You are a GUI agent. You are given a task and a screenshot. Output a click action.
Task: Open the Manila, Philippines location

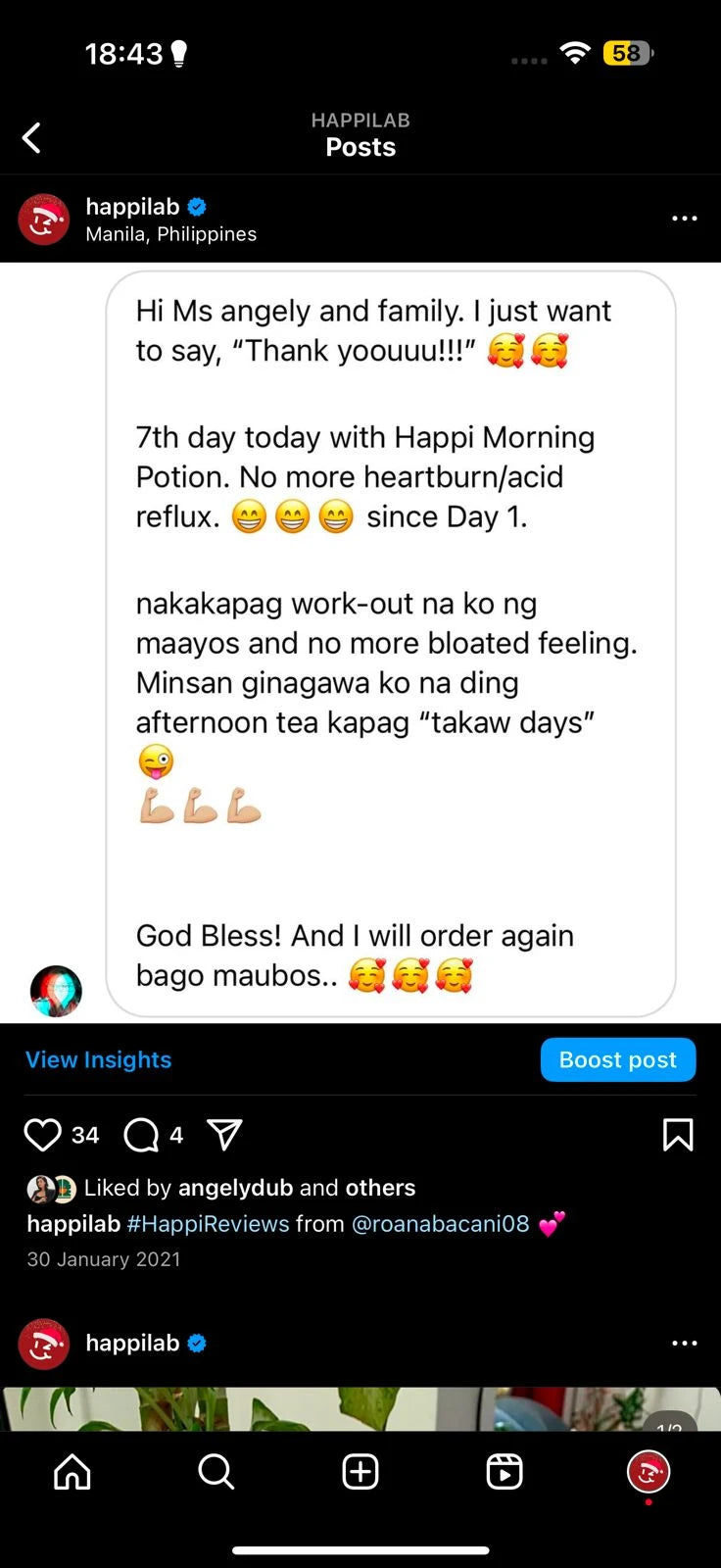pyautogui.click(x=170, y=234)
